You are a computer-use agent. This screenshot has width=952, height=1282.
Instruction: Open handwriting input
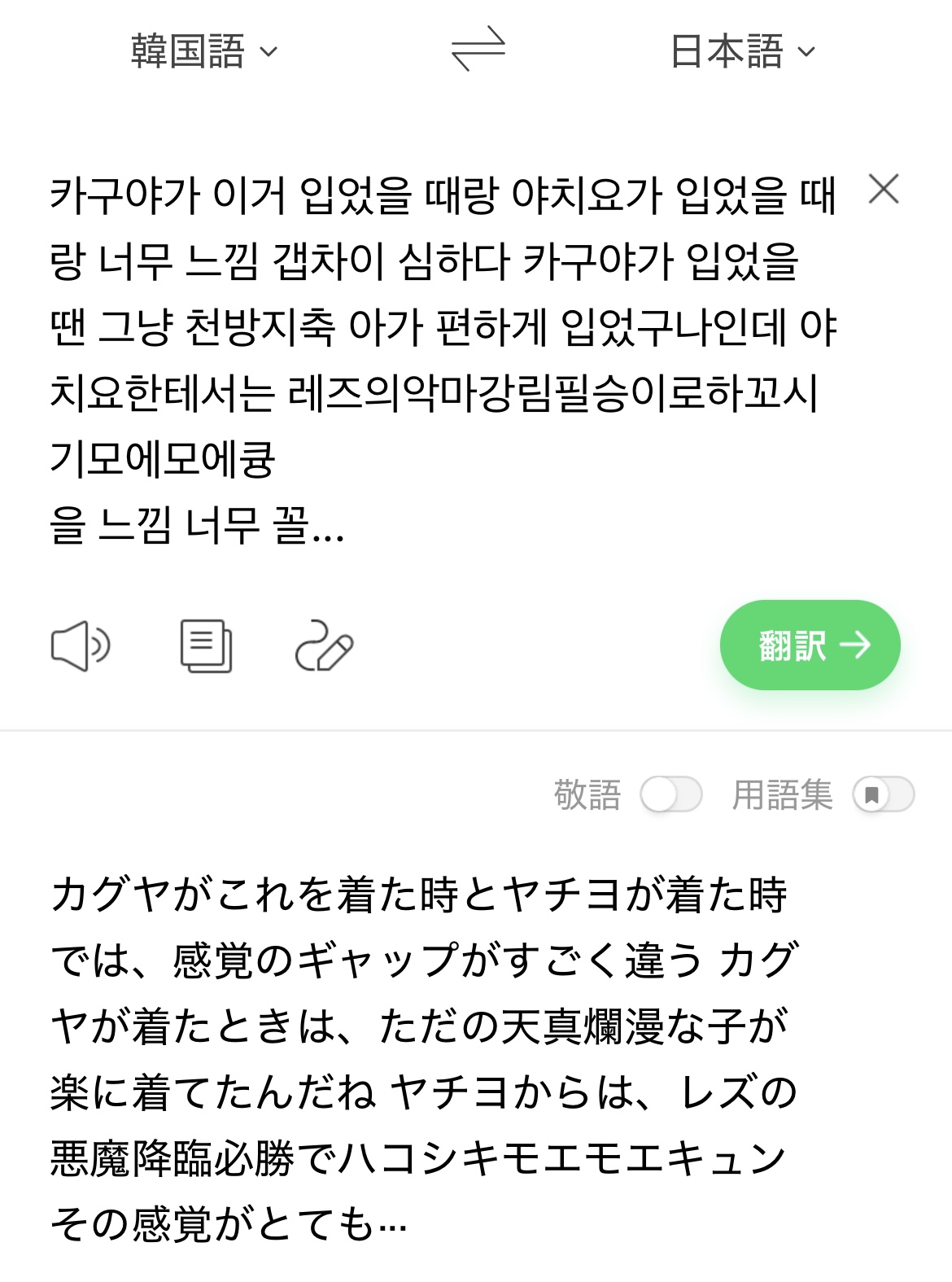tap(324, 647)
